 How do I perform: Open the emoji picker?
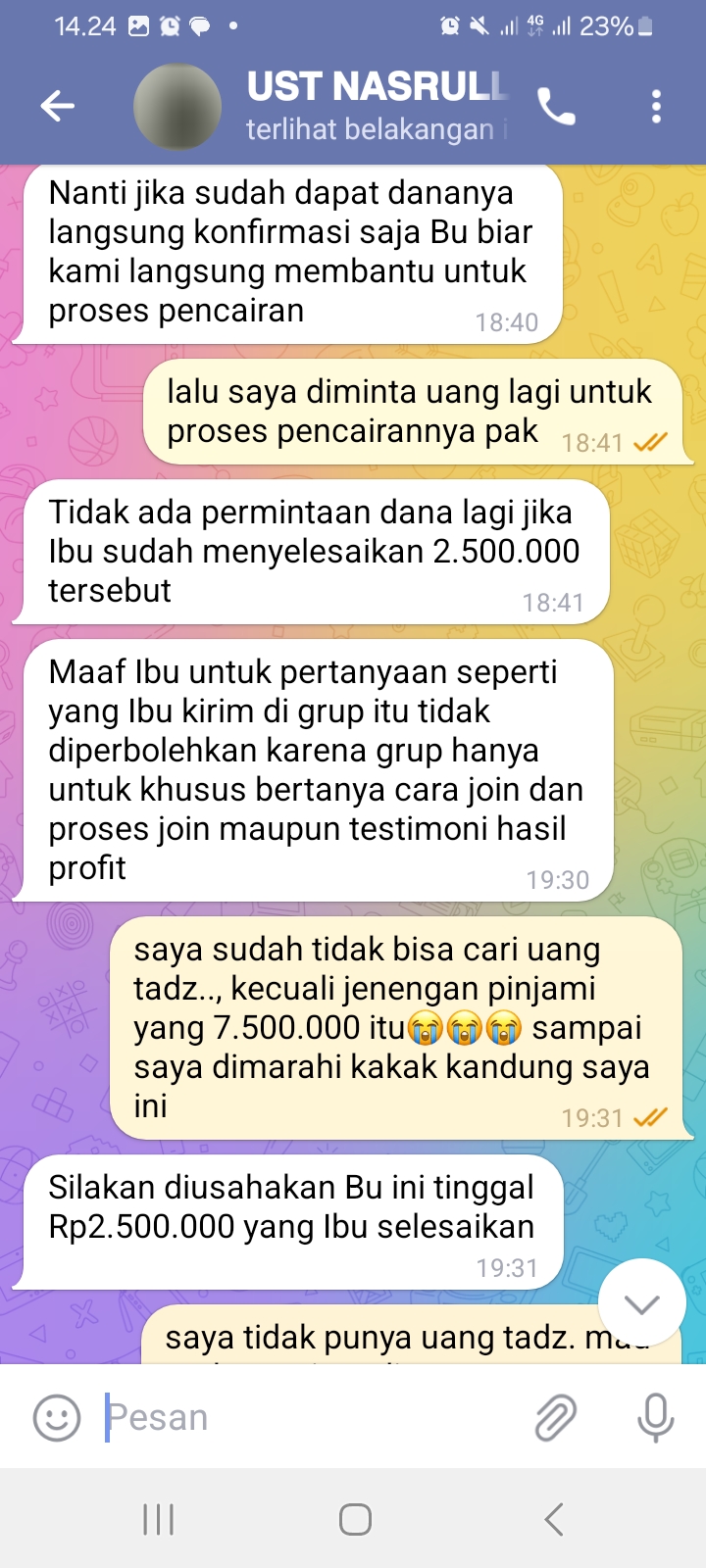pos(57,1417)
